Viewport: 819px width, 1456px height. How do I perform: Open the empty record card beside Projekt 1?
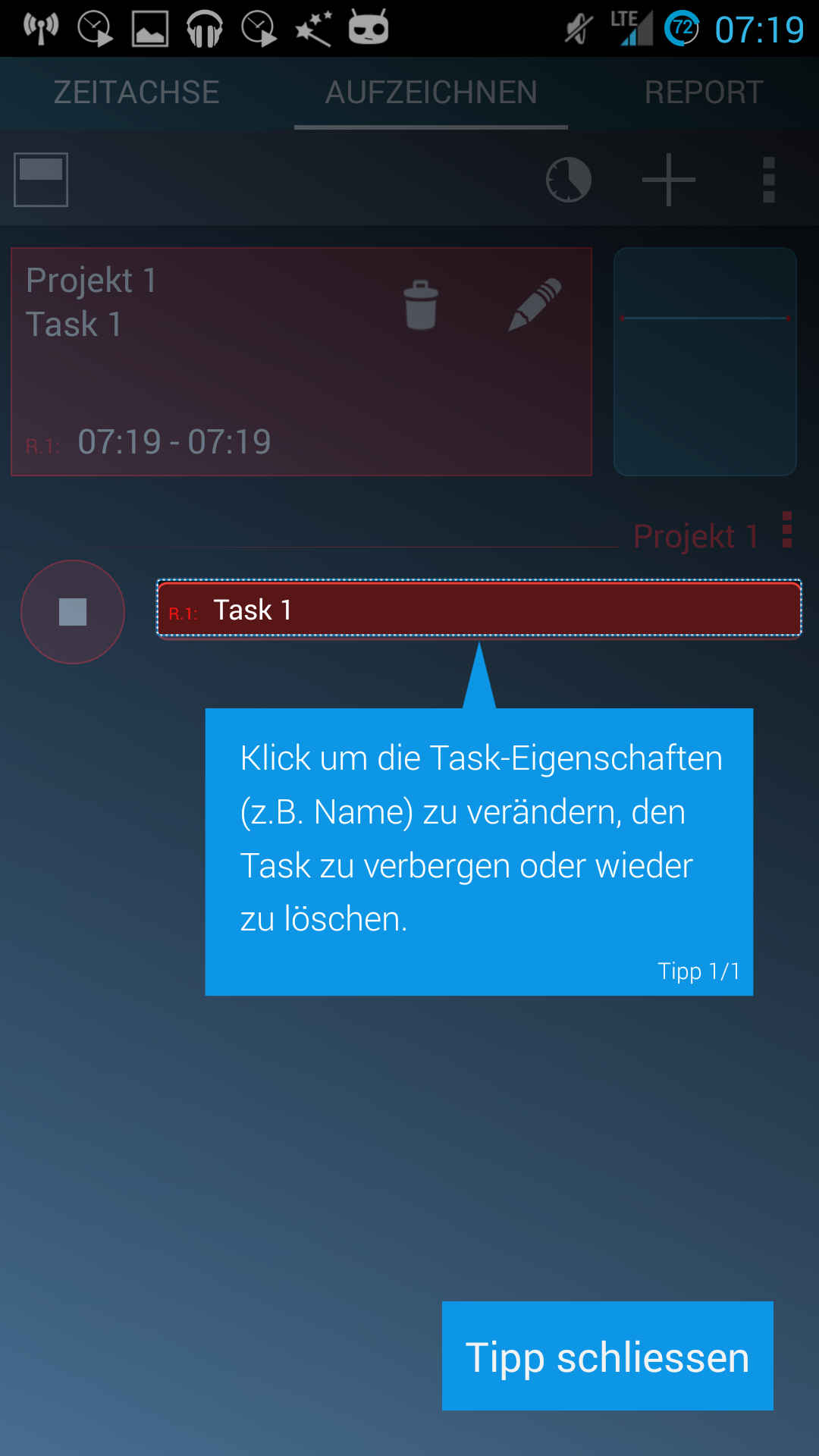pos(704,362)
